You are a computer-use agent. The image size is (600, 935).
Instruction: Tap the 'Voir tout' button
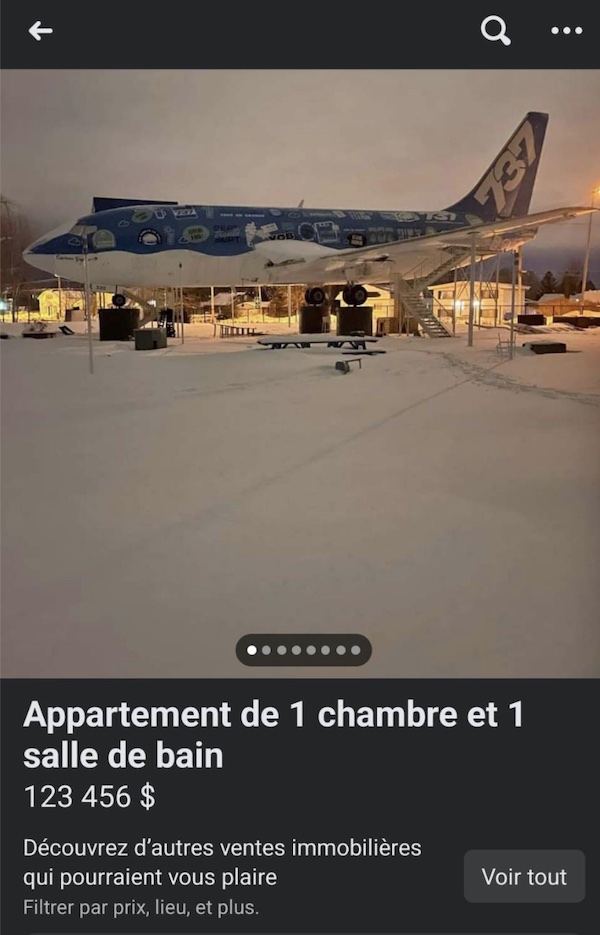[x=524, y=877]
